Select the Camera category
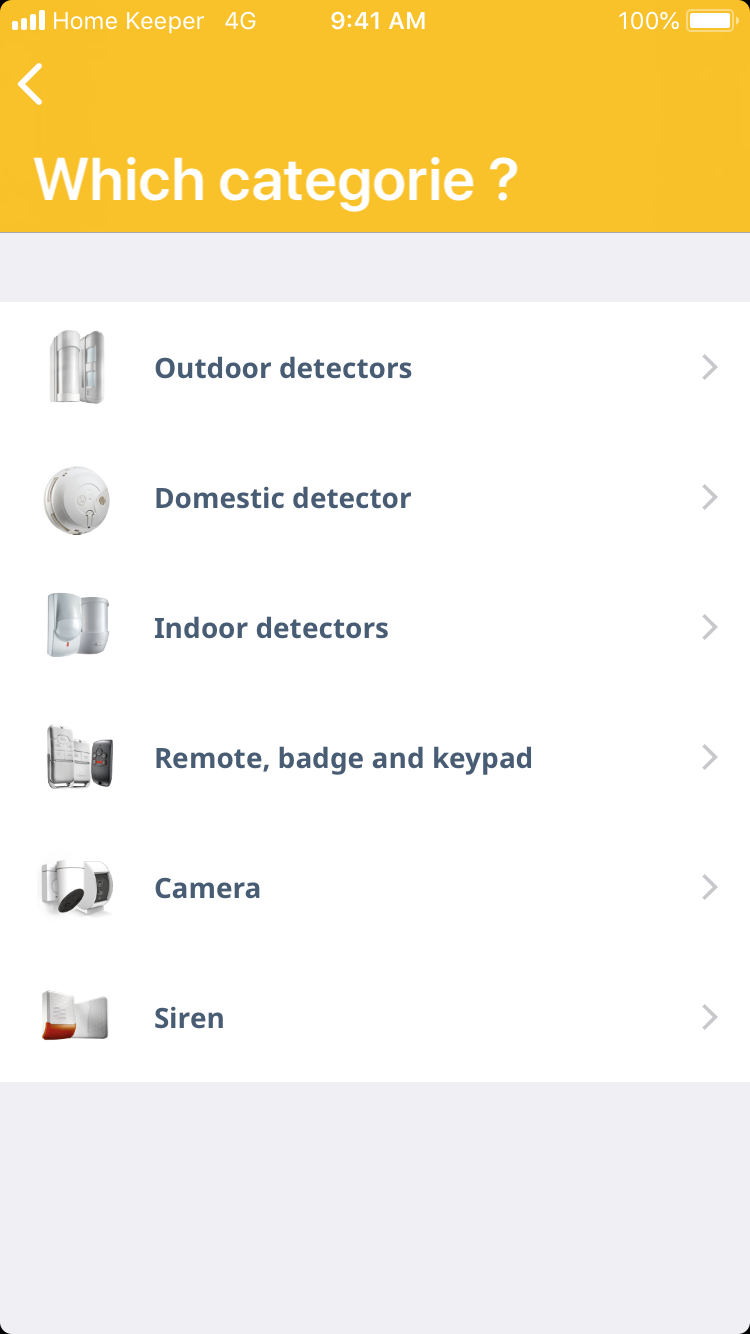Image resolution: width=750 pixels, height=1334 pixels. tap(207, 888)
